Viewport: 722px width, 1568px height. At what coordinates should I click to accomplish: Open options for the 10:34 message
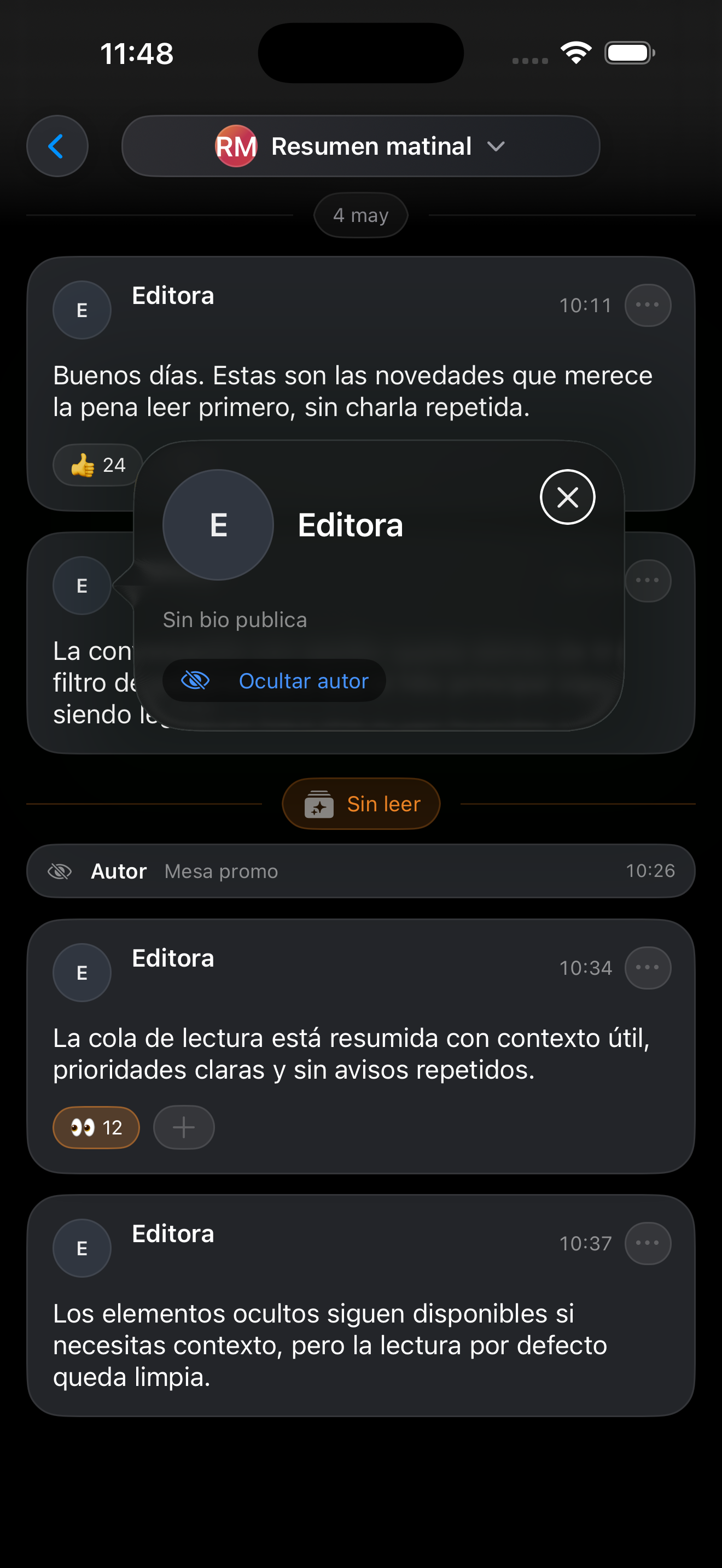[648, 968]
